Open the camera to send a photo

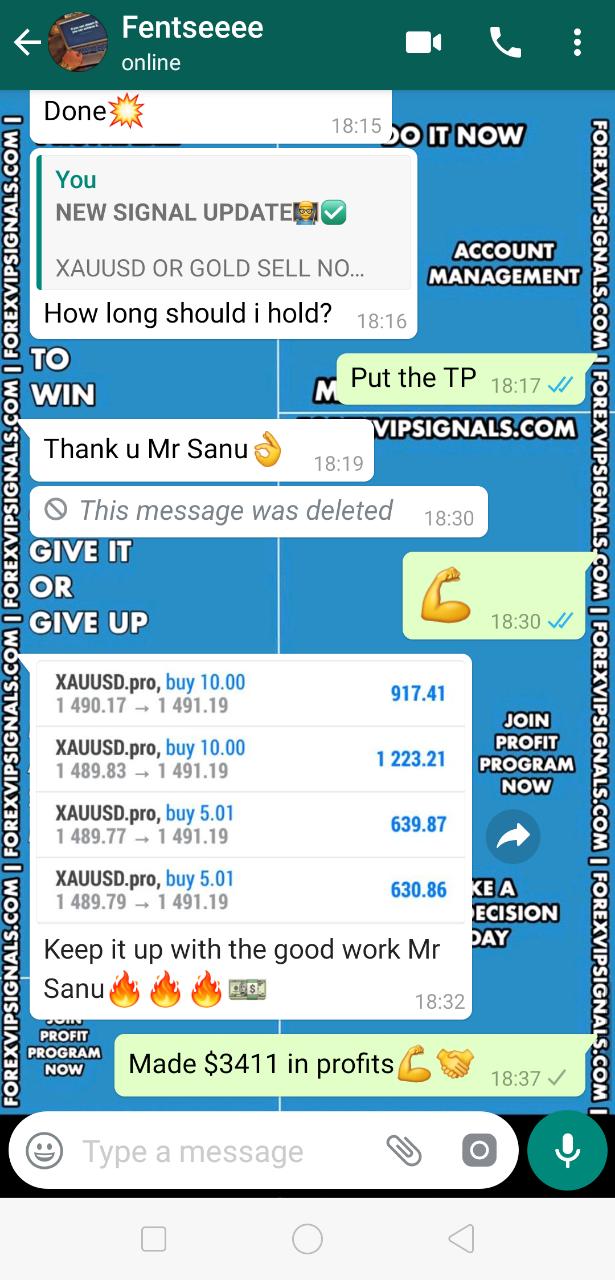click(479, 1151)
